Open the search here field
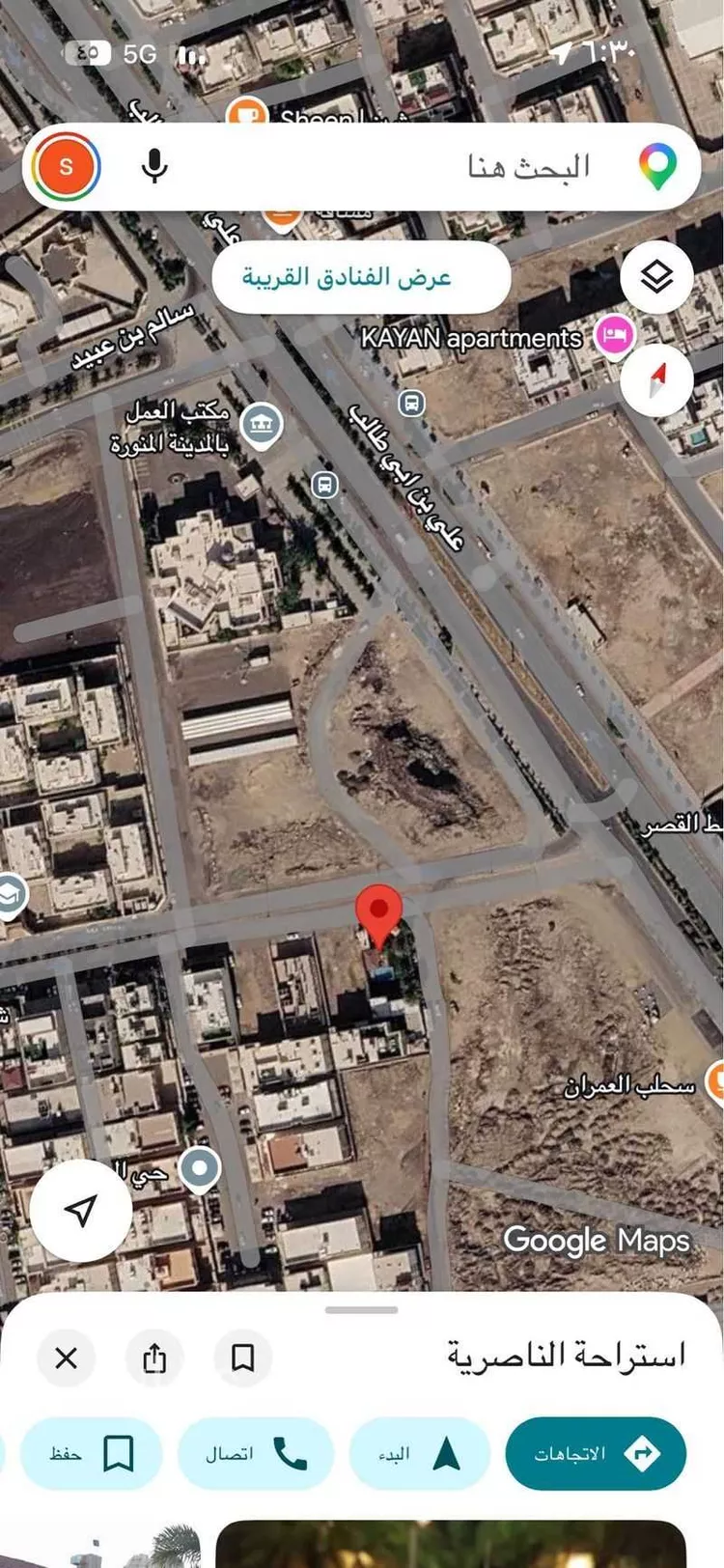 (463, 167)
